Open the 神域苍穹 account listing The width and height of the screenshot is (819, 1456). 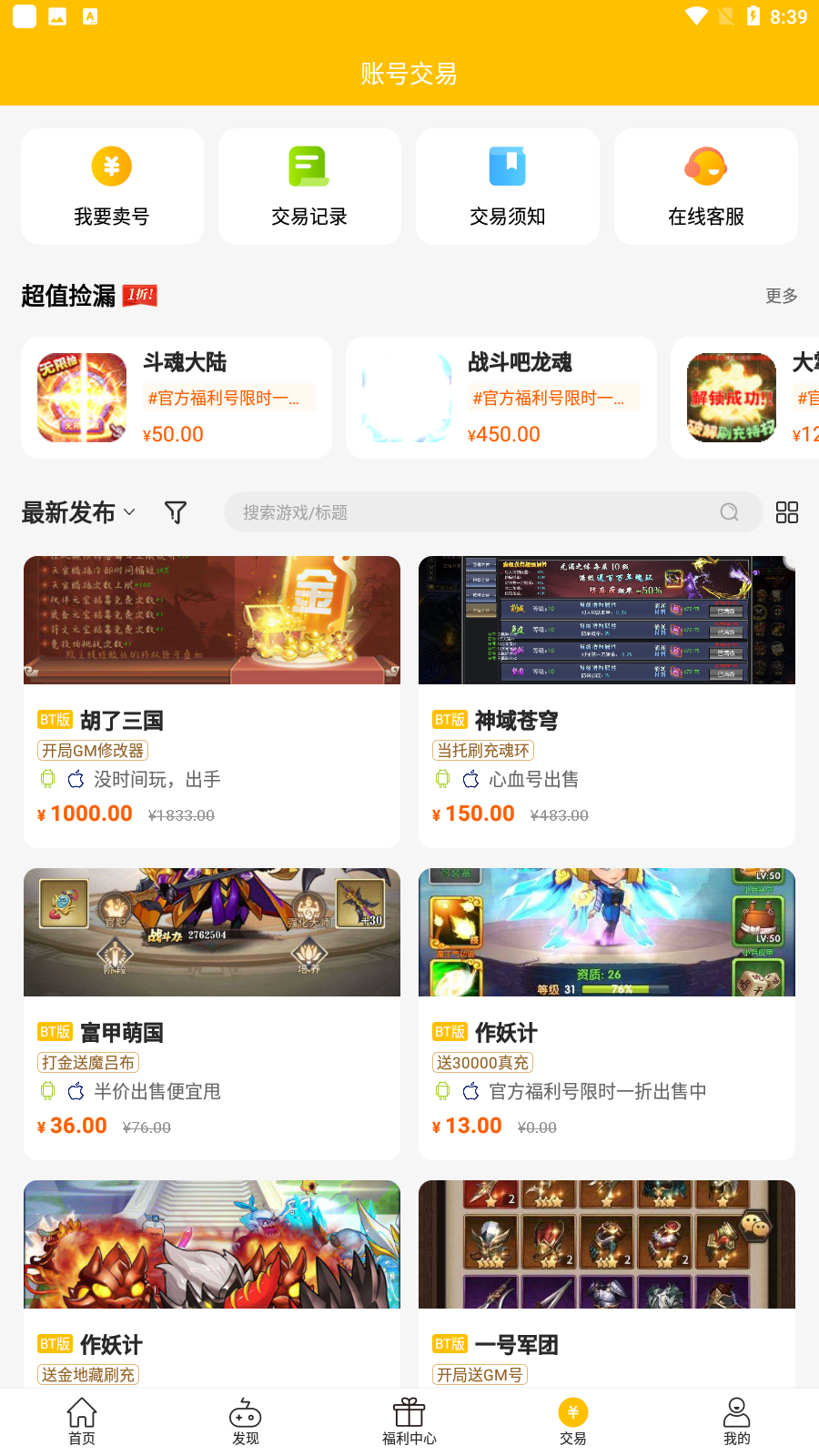607,702
